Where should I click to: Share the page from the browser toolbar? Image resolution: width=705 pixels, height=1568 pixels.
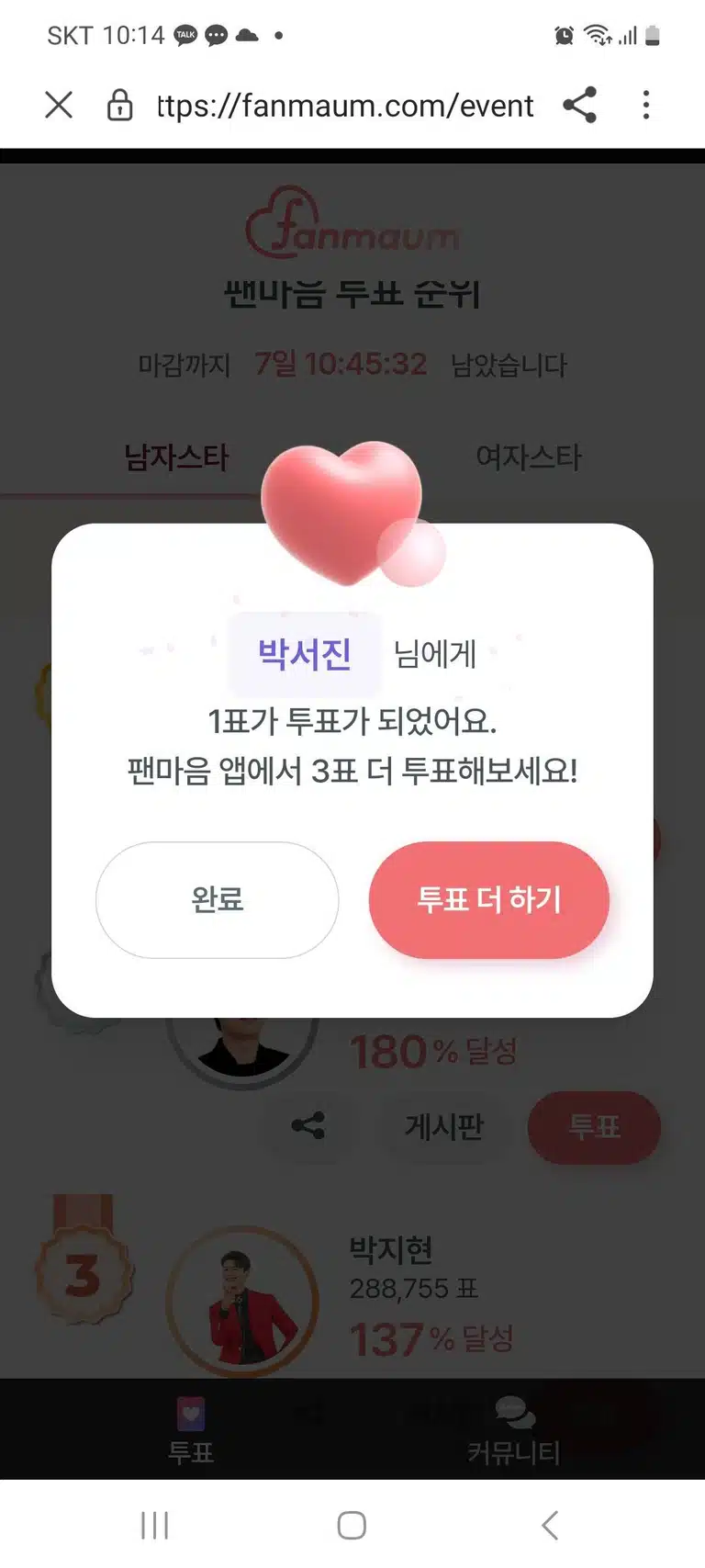click(x=579, y=105)
